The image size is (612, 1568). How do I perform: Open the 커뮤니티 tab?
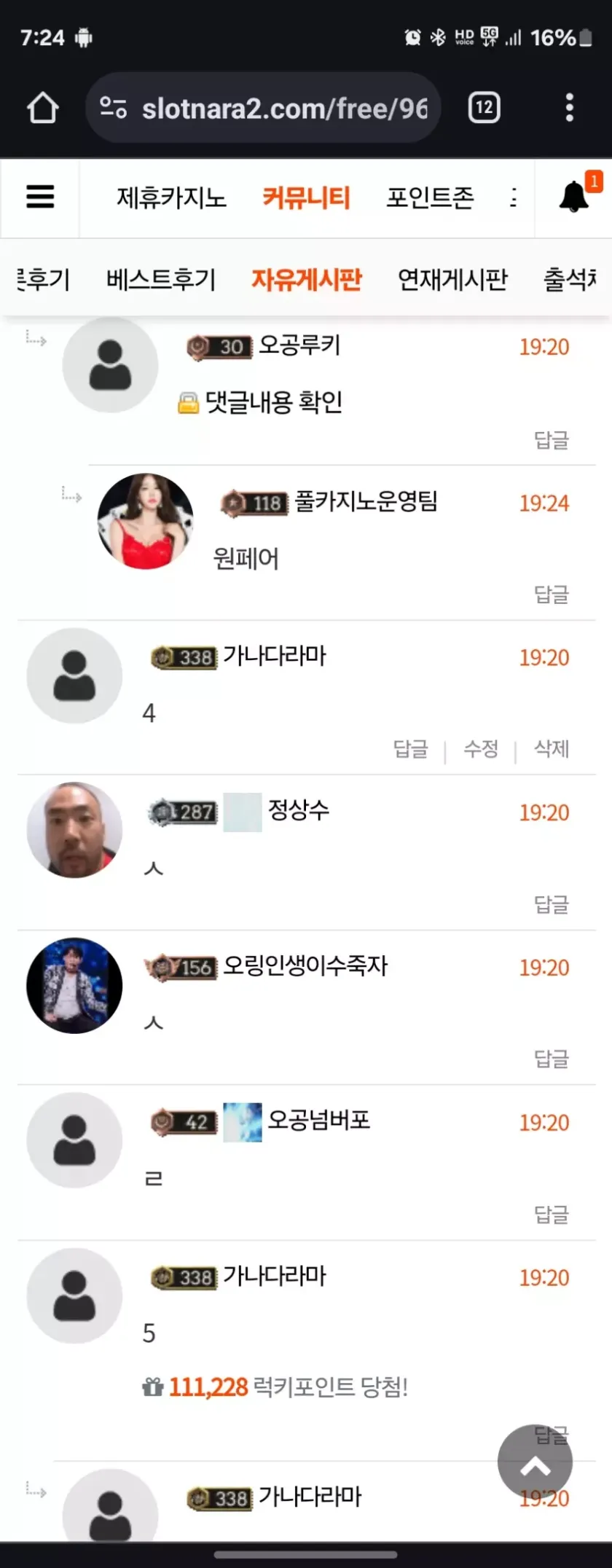pos(306,197)
